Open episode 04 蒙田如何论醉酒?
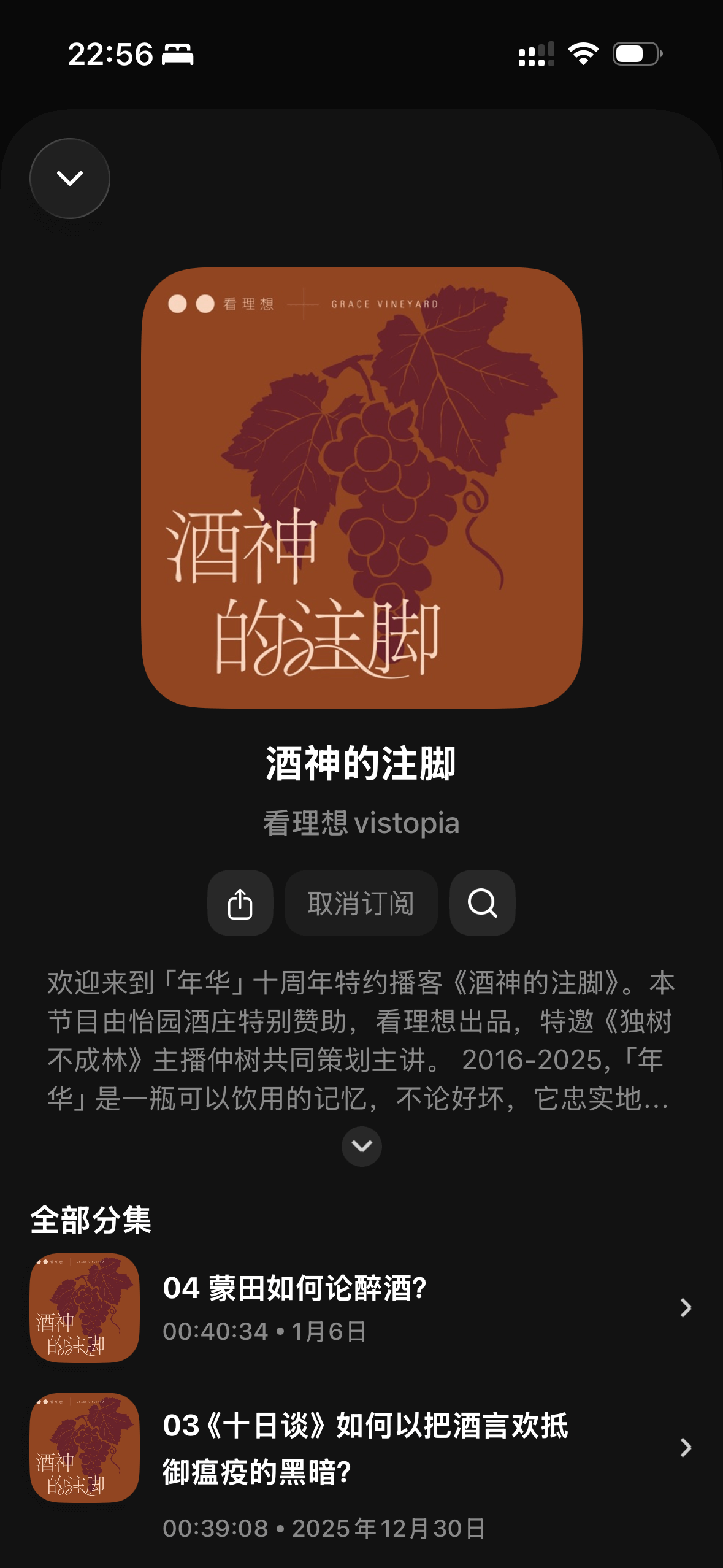Screen dimensions: 723x1568 coord(361,1308)
